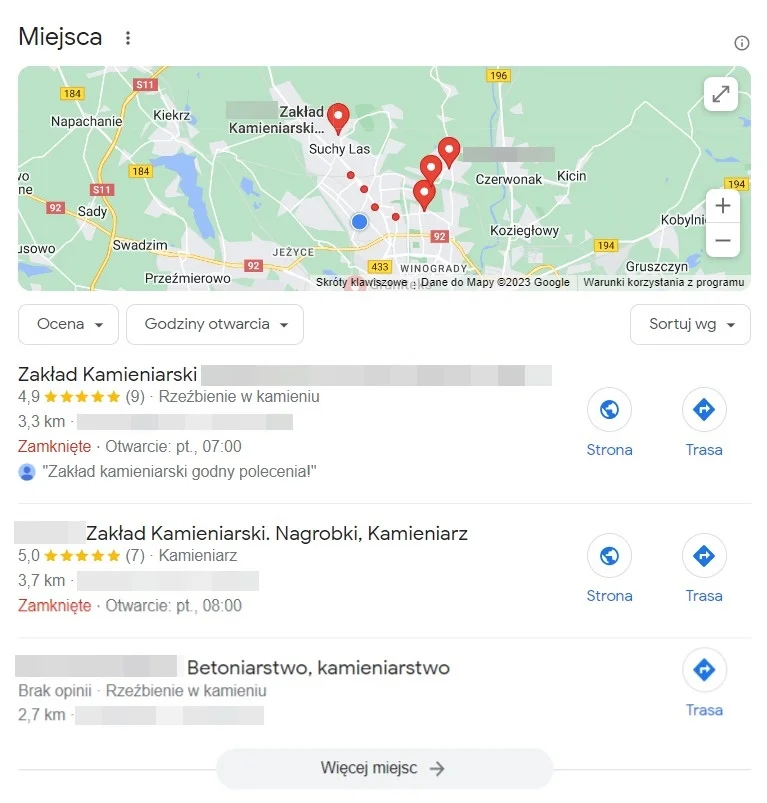Open the Sortuj wg dropdown

coord(690,324)
